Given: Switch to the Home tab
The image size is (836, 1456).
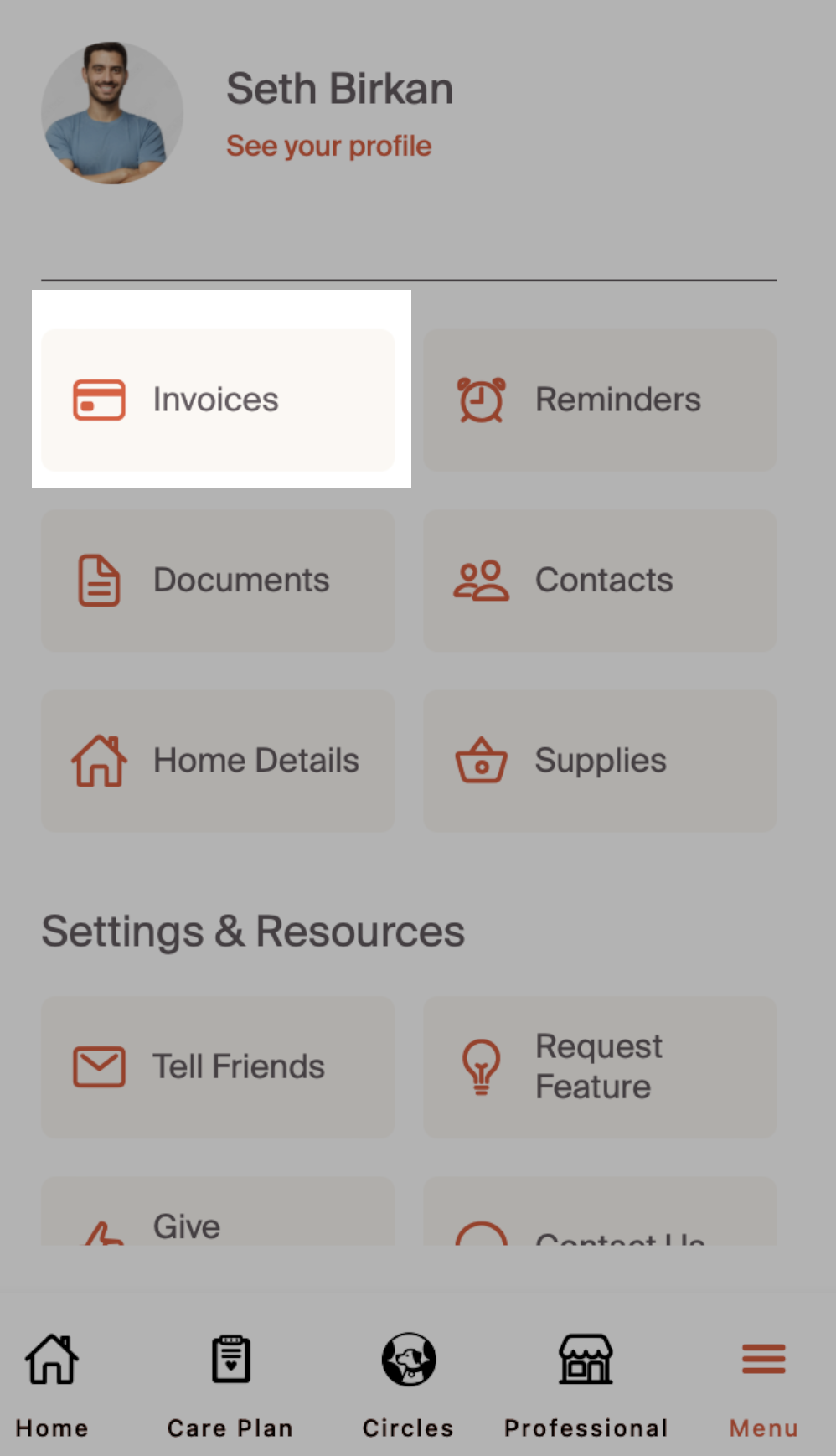Looking at the screenshot, I should point(52,1382).
